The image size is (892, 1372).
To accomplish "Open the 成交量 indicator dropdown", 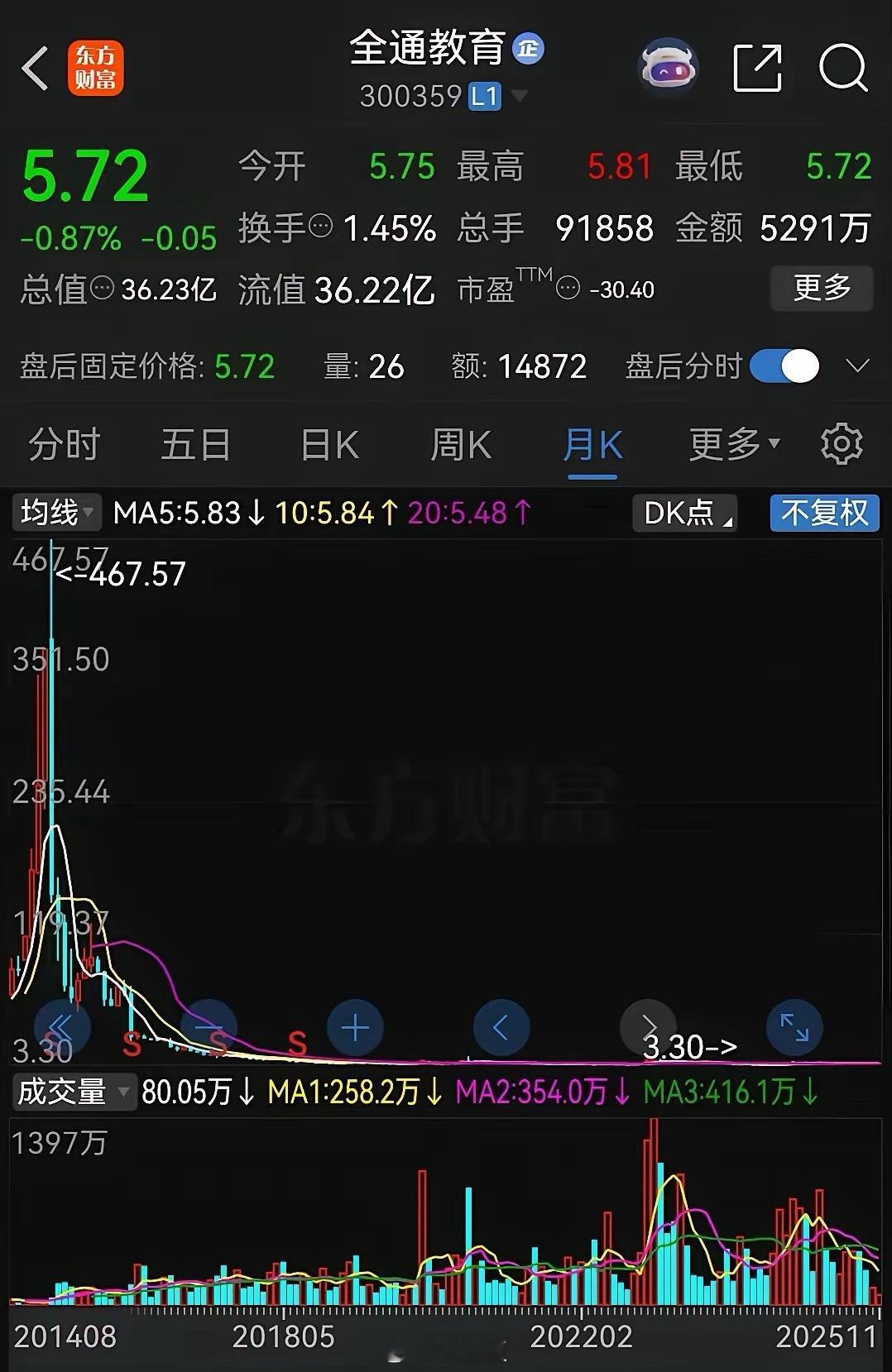I will 75,1092.
